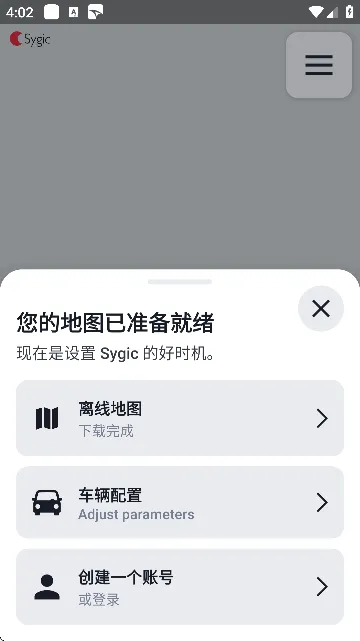Select 创建一个账号 to create account
360x641 pixels.
(x=180, y=587)
